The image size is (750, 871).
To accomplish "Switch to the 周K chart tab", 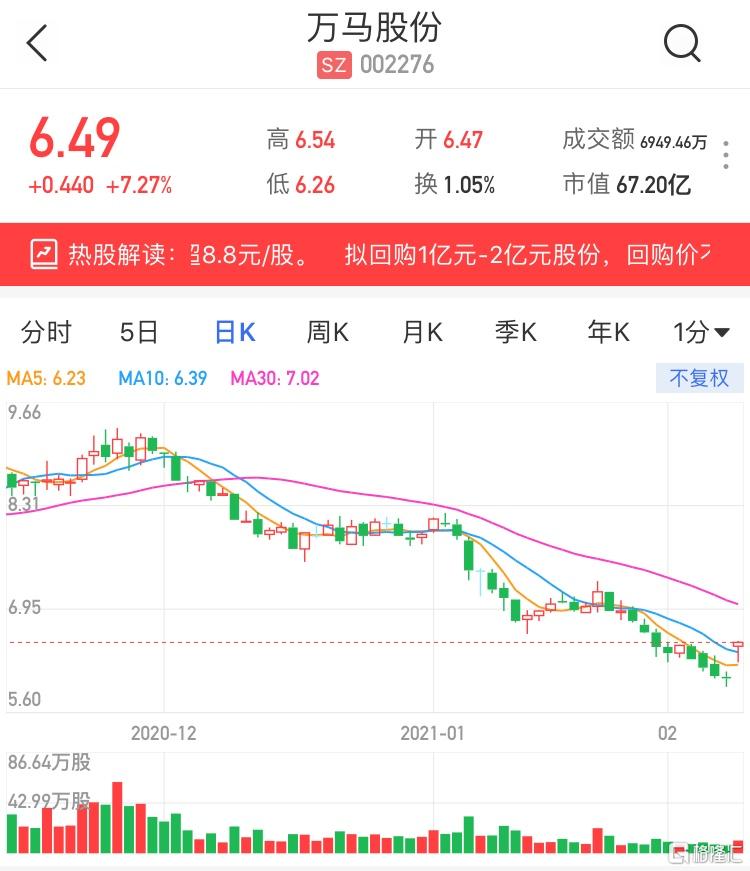I will click(327, 332).
